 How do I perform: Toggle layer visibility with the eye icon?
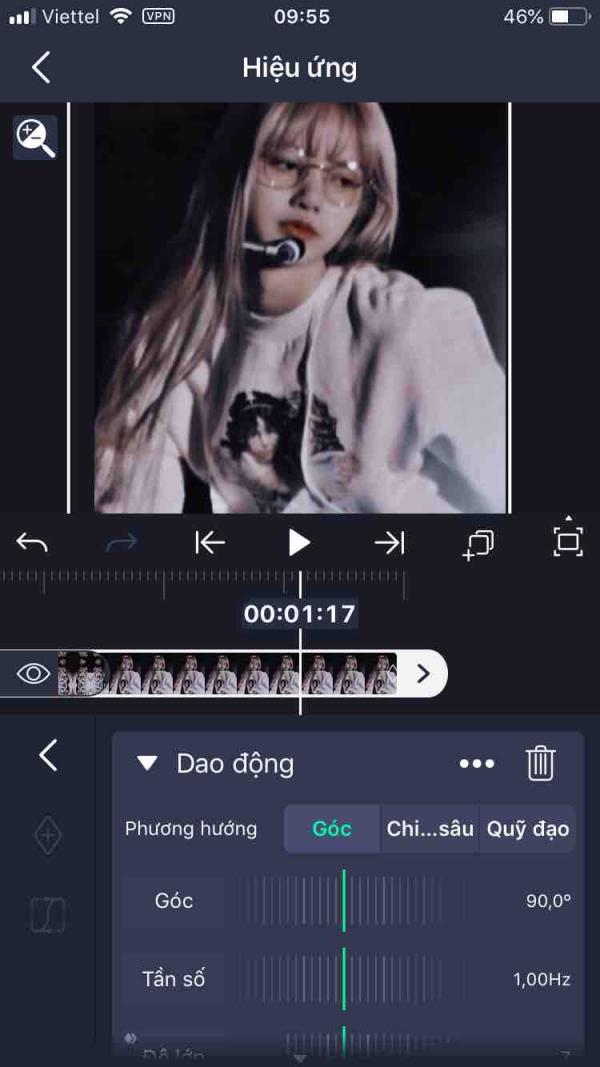pos(33,673)
